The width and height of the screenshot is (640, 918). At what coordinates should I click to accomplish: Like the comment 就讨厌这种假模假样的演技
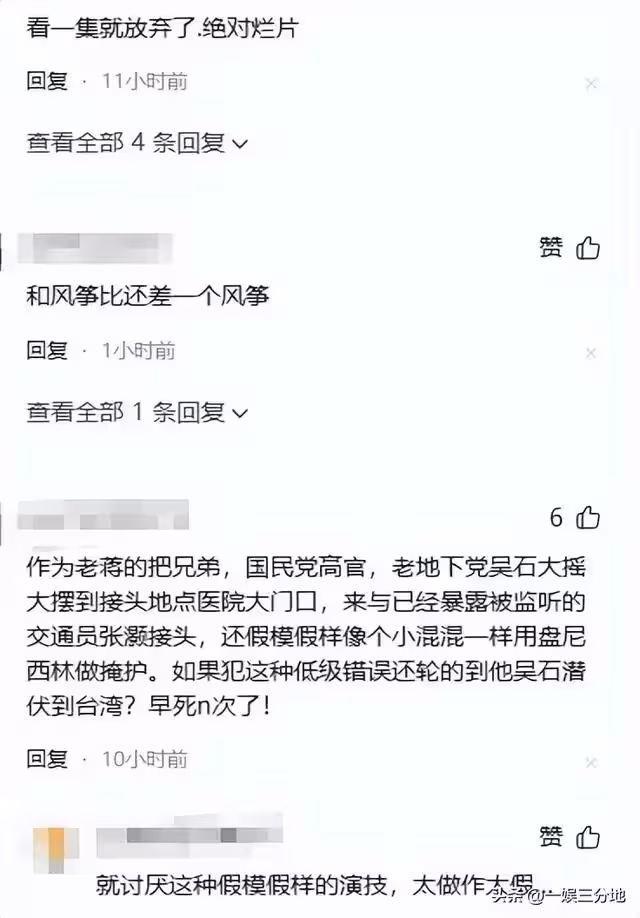point(588,836)
